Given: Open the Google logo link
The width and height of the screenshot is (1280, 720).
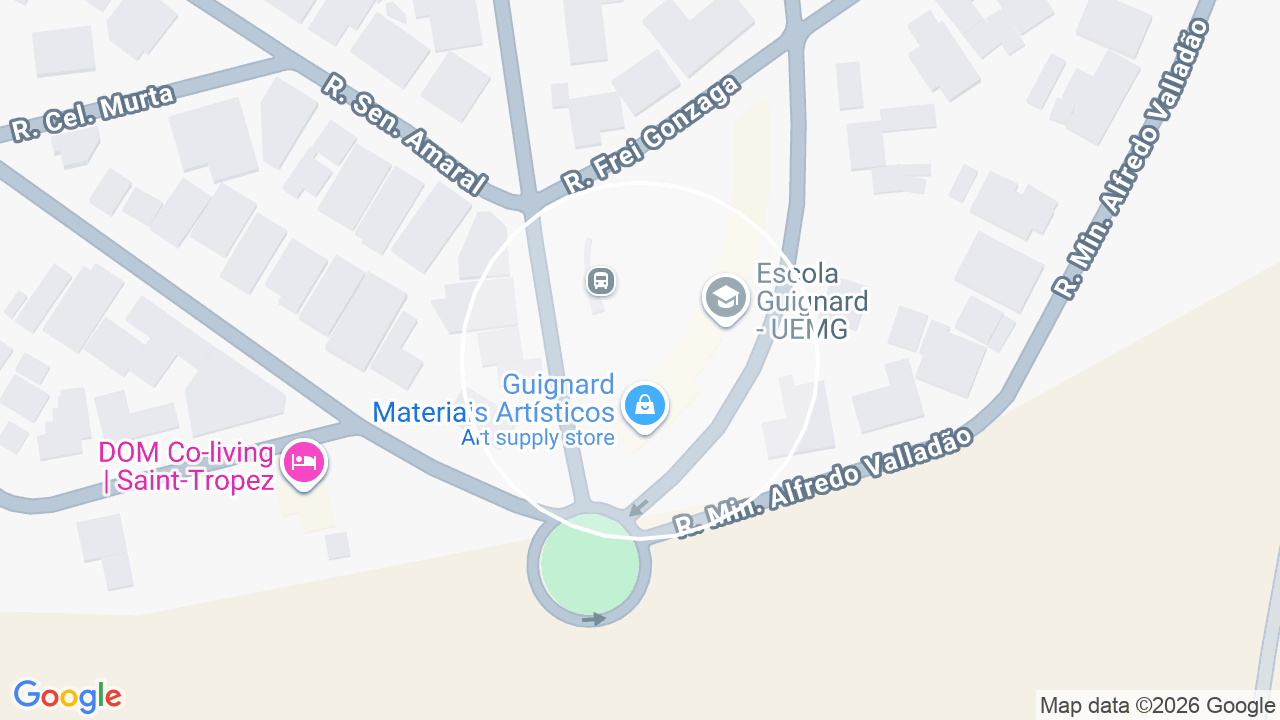Looking at the screenshot, I should (x=67, y=697).
